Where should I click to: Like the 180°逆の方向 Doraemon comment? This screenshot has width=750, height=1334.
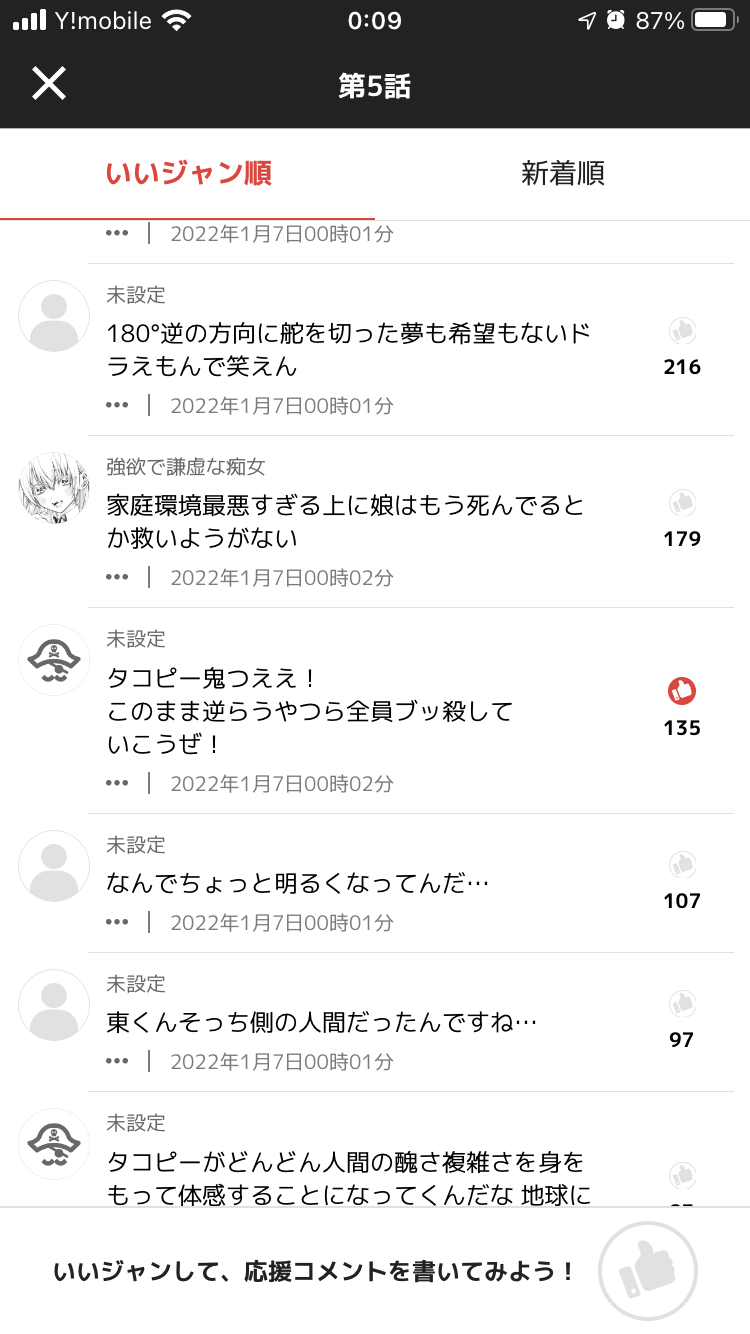pos(682,331)
